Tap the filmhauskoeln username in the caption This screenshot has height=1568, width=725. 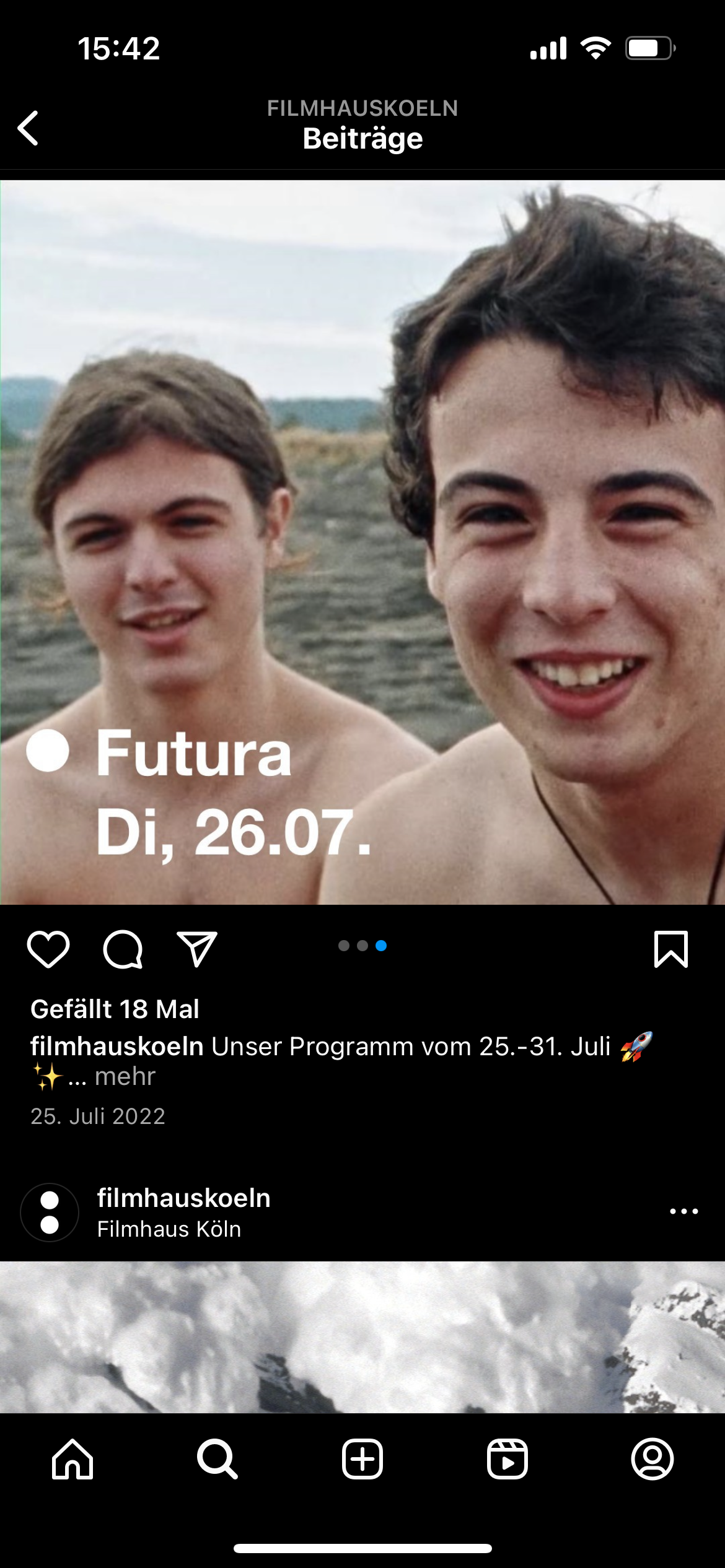(117, 1047)
